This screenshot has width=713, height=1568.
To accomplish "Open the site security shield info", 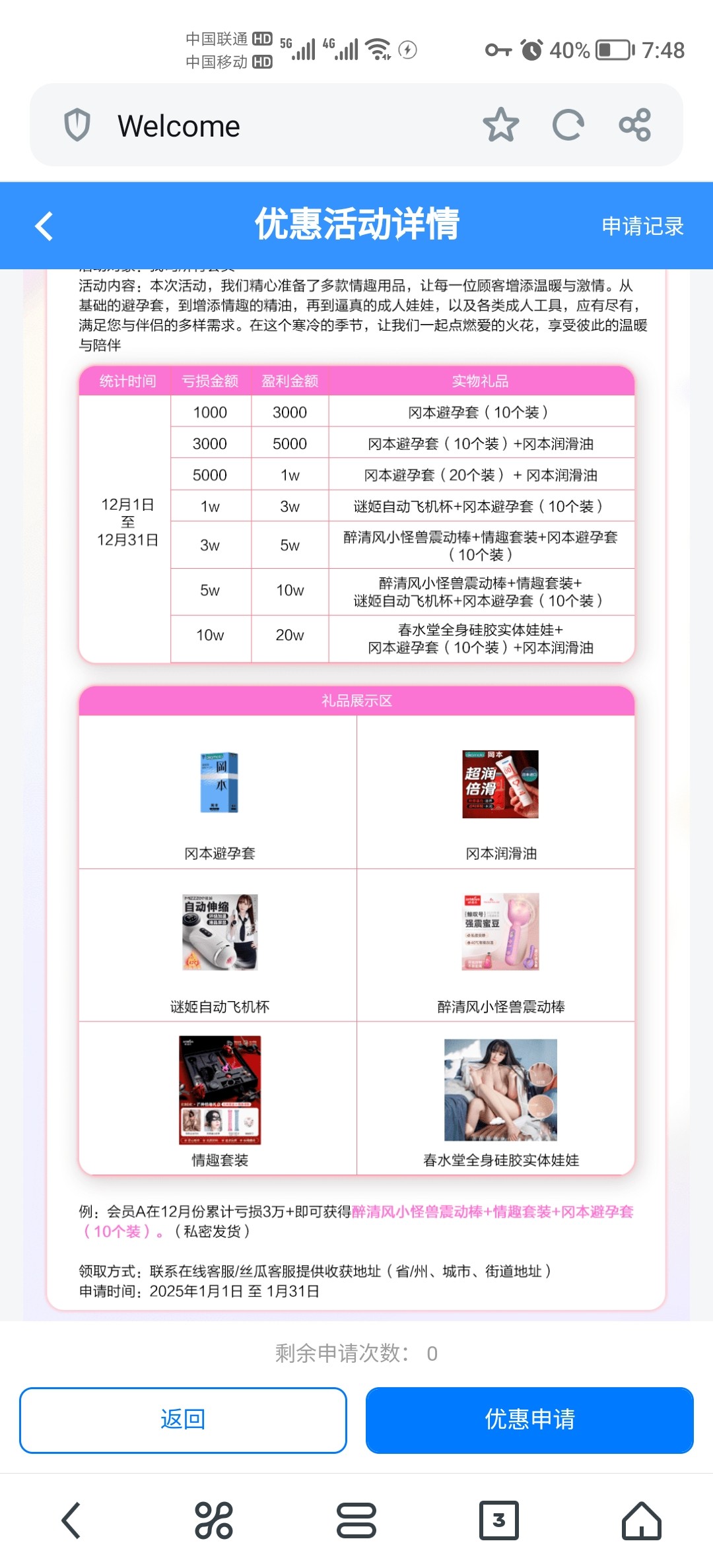I will (77, 125).
